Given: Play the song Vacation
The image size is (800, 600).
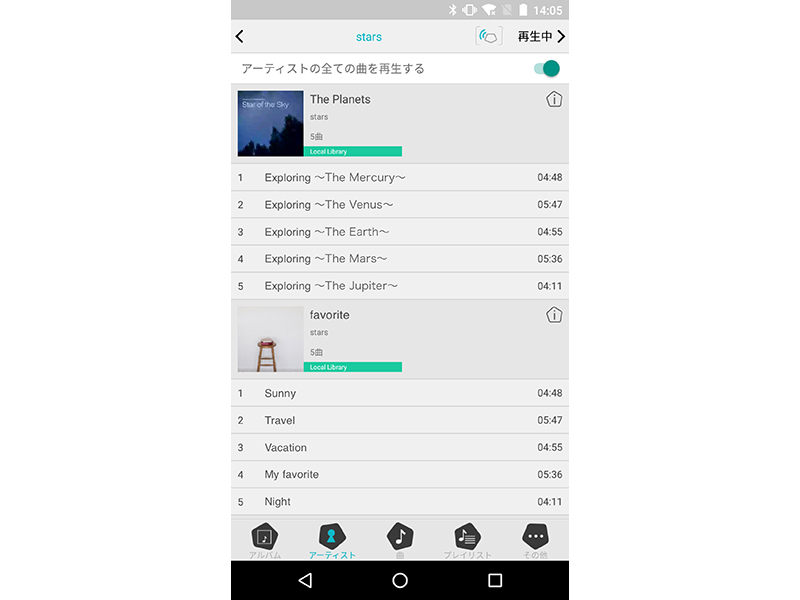Looking at the screenshot, I should point(286,448).
